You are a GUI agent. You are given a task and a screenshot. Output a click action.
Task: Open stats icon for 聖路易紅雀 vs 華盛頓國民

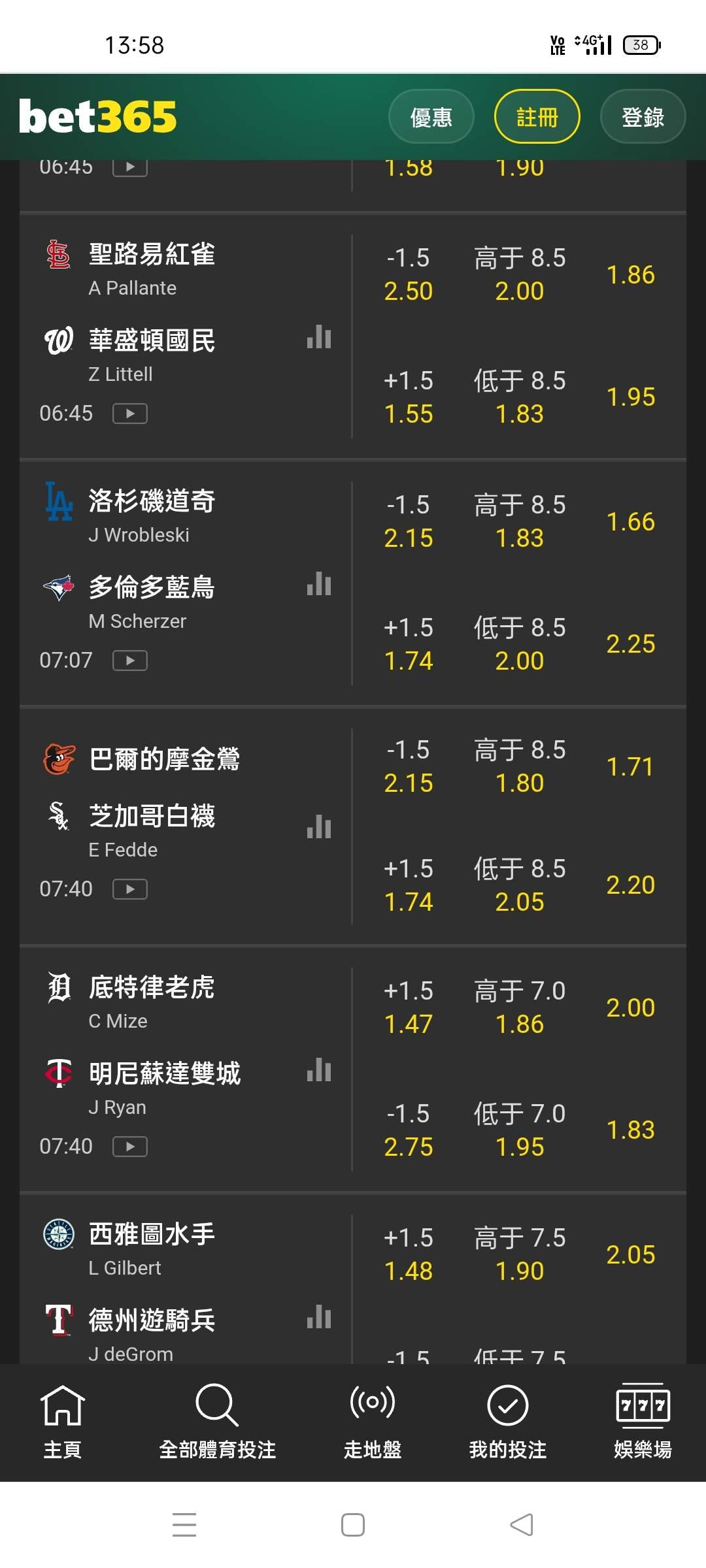click(319, 337)
